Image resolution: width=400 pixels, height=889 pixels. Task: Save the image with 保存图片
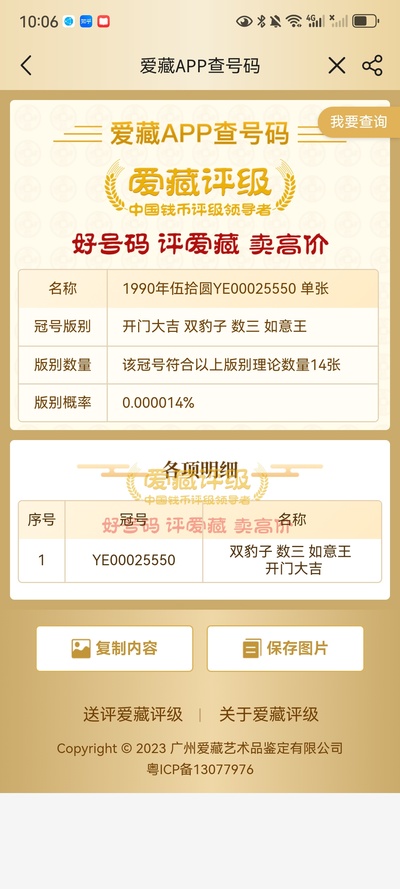tap(285, 648)
